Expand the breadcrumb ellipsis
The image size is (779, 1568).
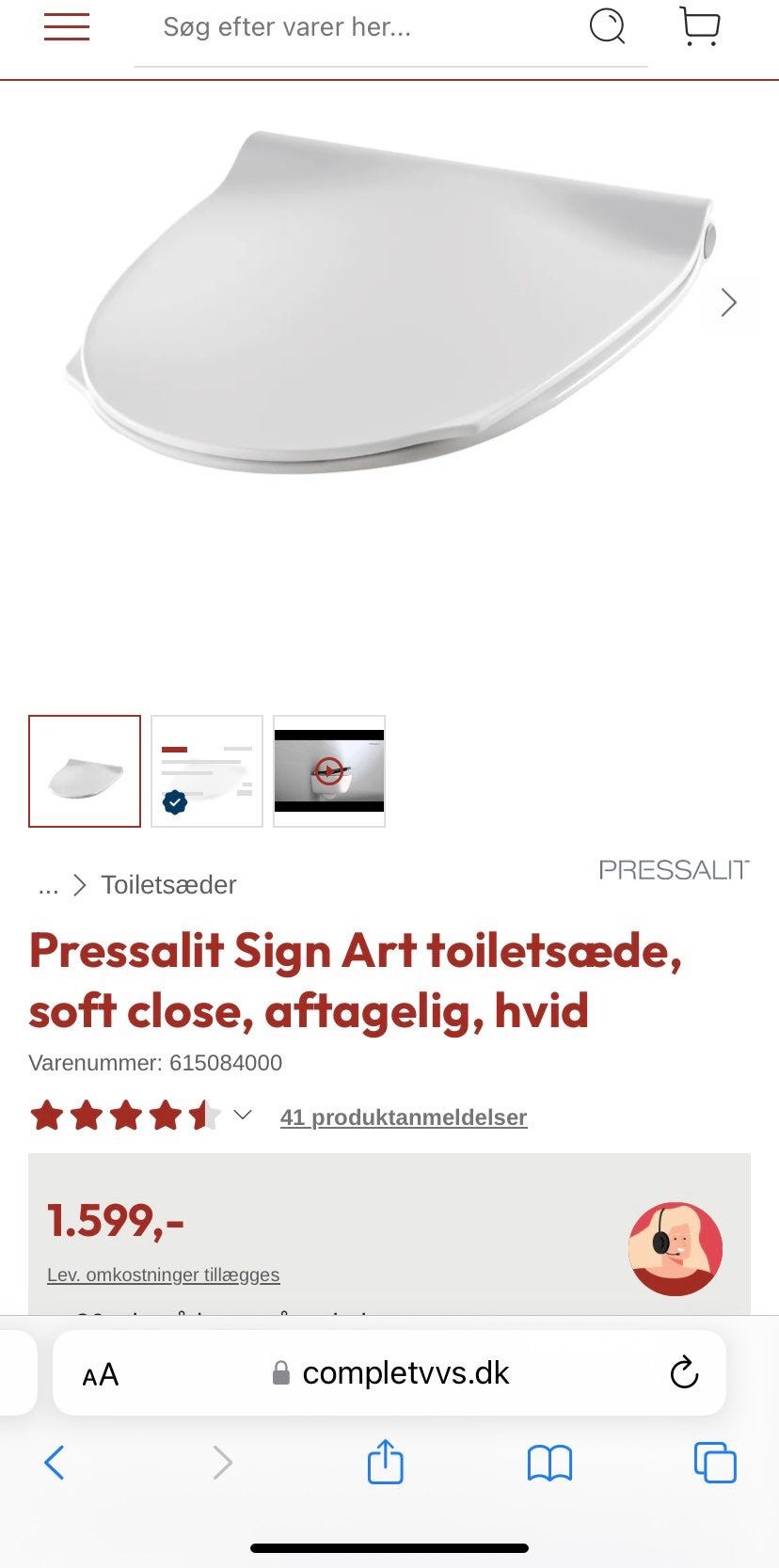47,885
